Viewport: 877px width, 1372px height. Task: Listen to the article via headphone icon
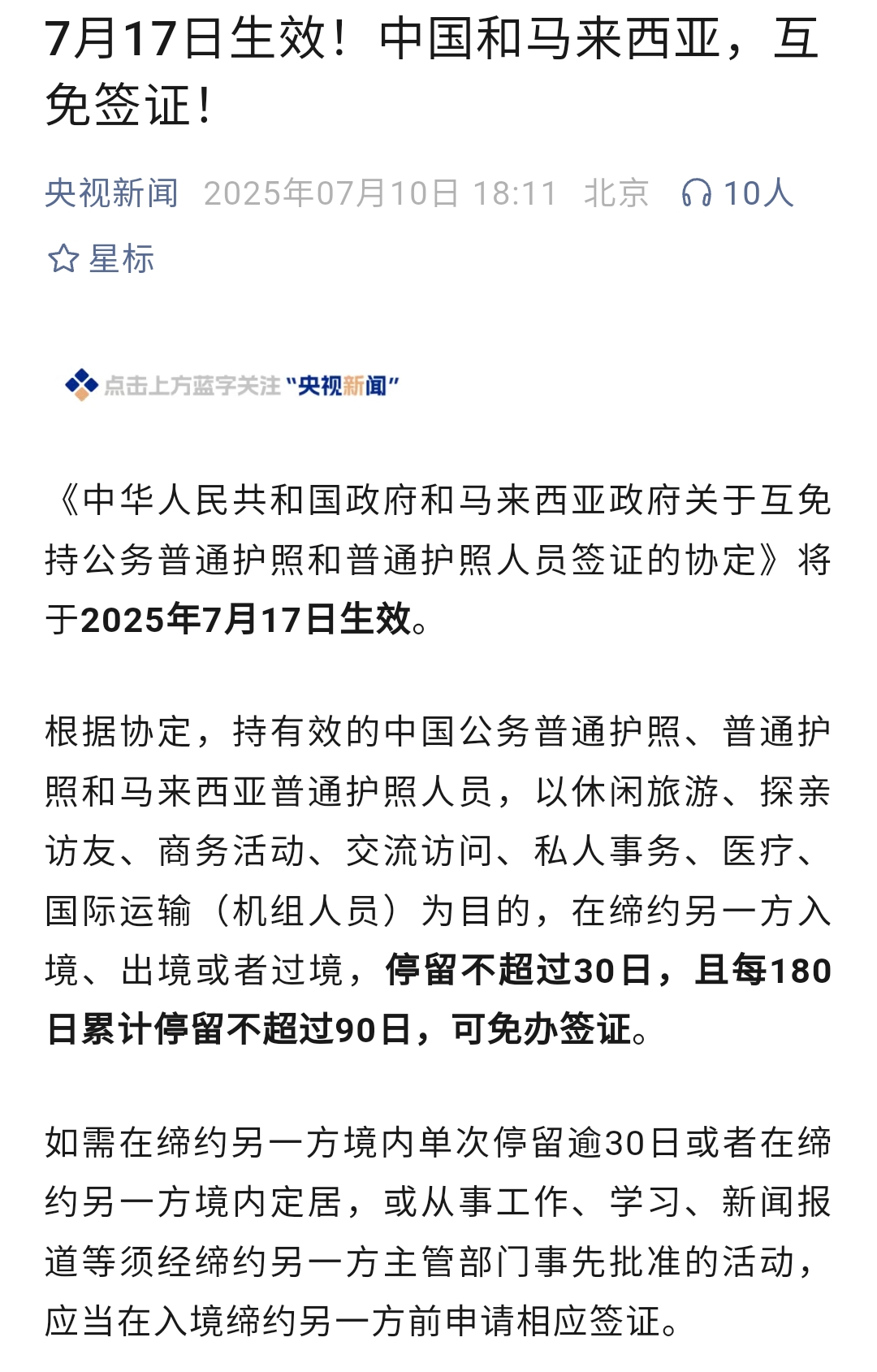tap(696, 193)
